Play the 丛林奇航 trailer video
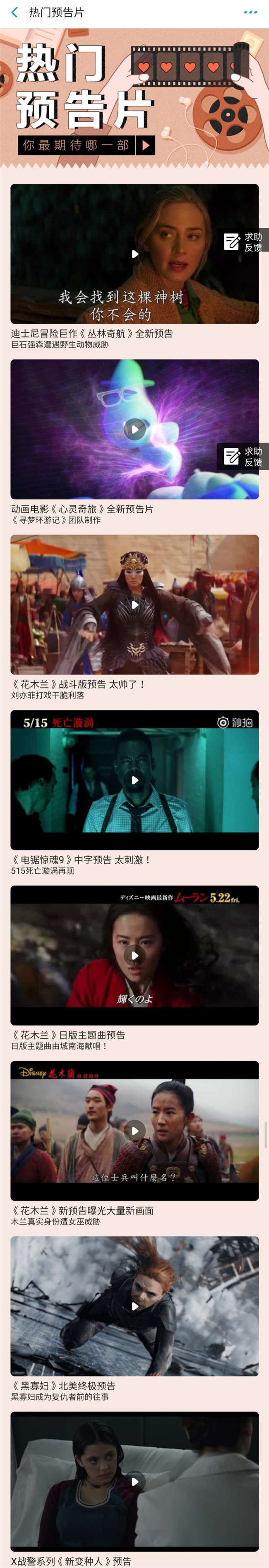 point(134,254)
